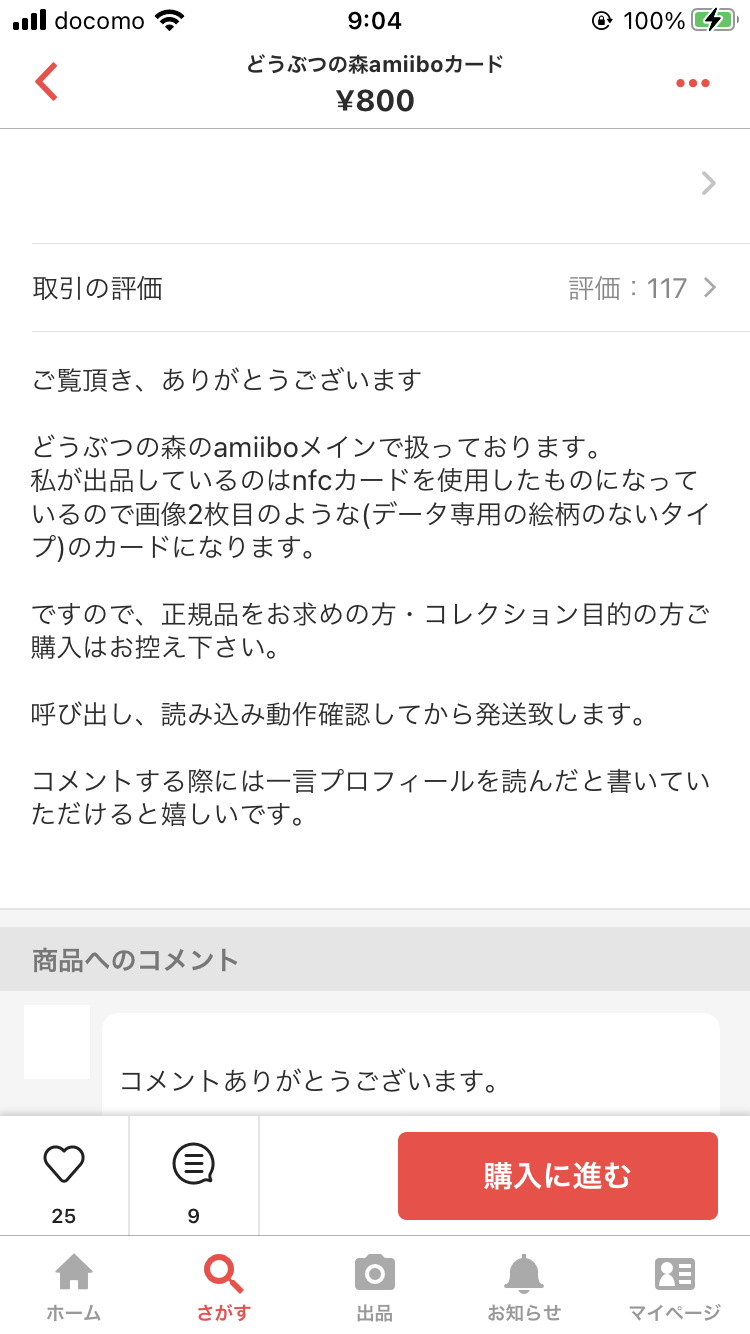Open the お知らせ notifications tab

(x=524, y=1286)
